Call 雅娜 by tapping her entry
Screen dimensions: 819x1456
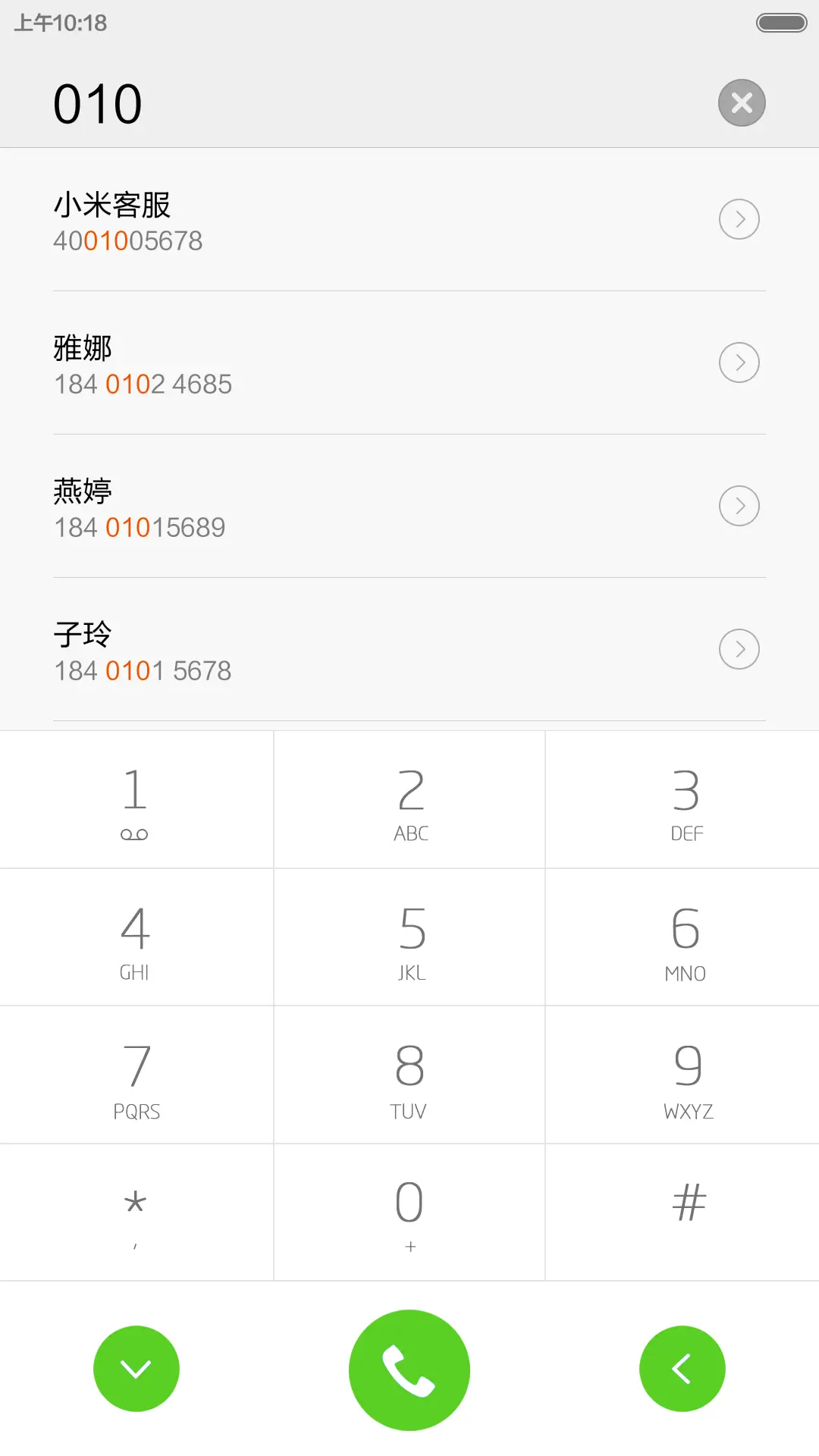[303, 364]
